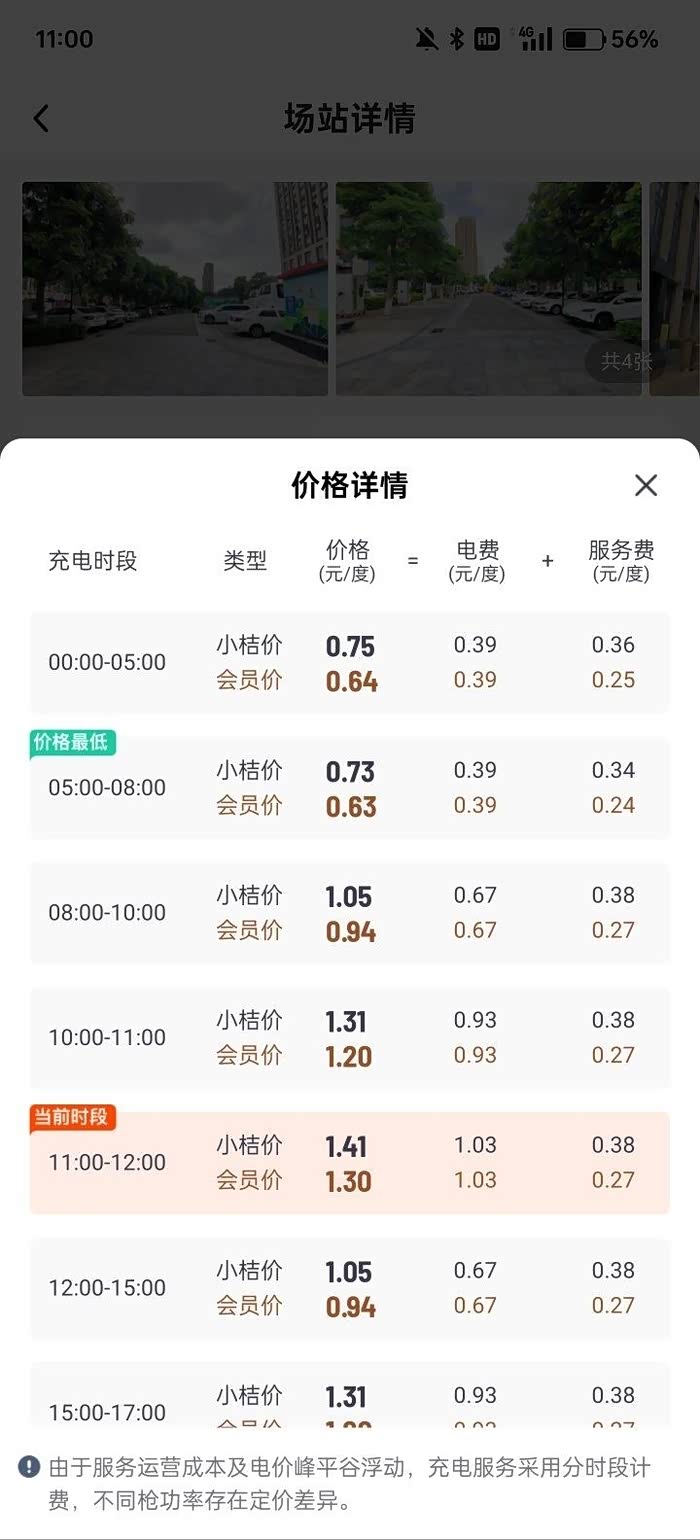The width and height of the screenshot is (700, 1540).
Task: View the second station photo
Action: 488,288
